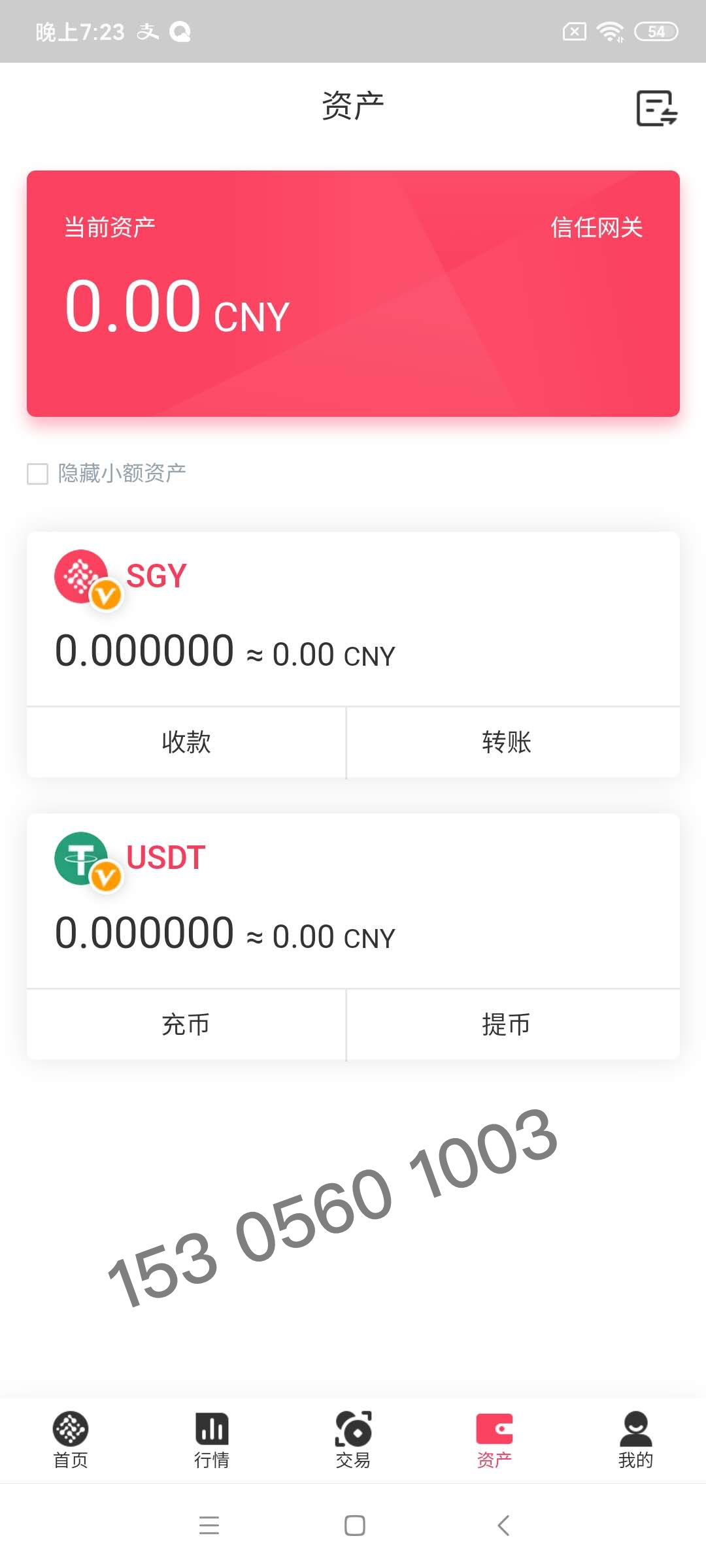Select 充币 to deposit USDT
This screenshot has width=706, height=1568.
[x=186, y=1024]
